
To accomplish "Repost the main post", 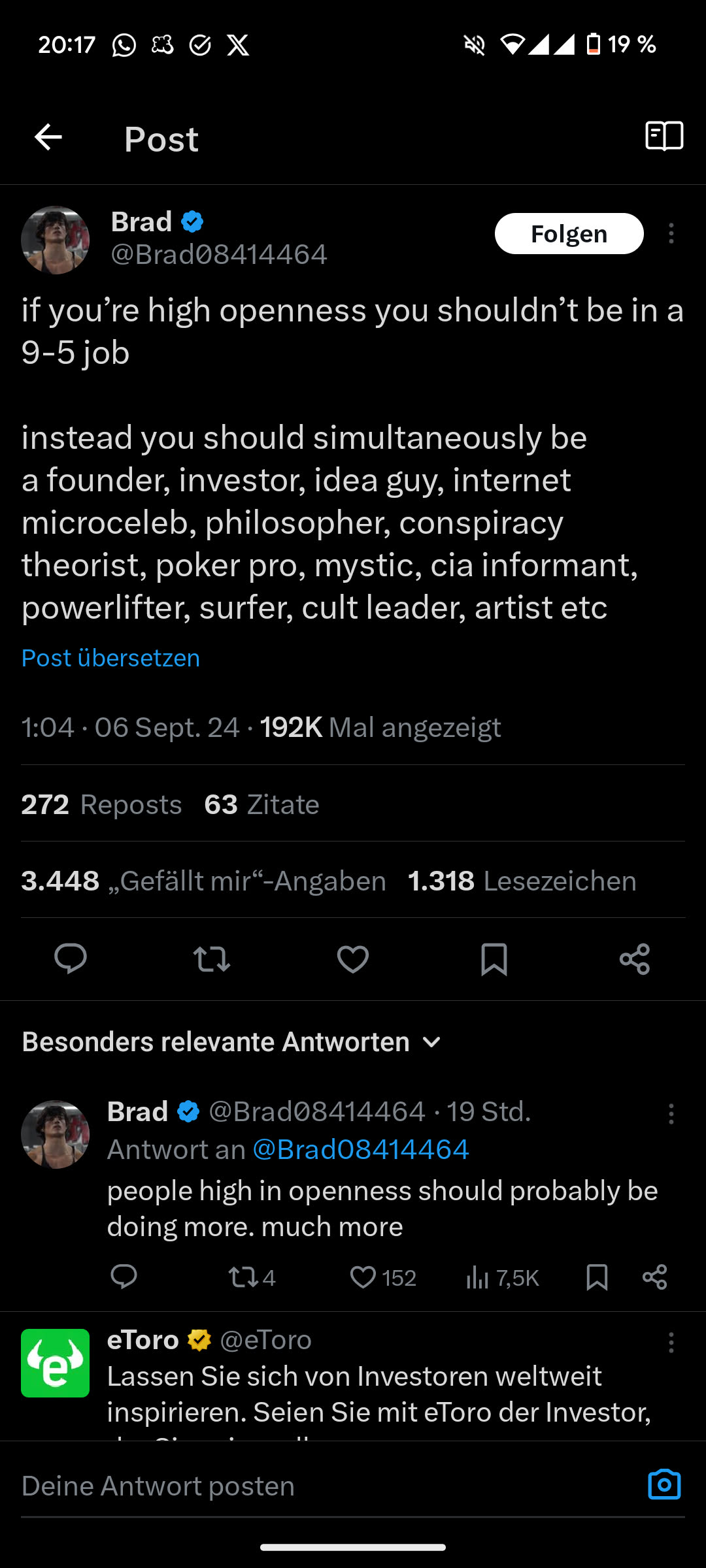I will (212, 959).
